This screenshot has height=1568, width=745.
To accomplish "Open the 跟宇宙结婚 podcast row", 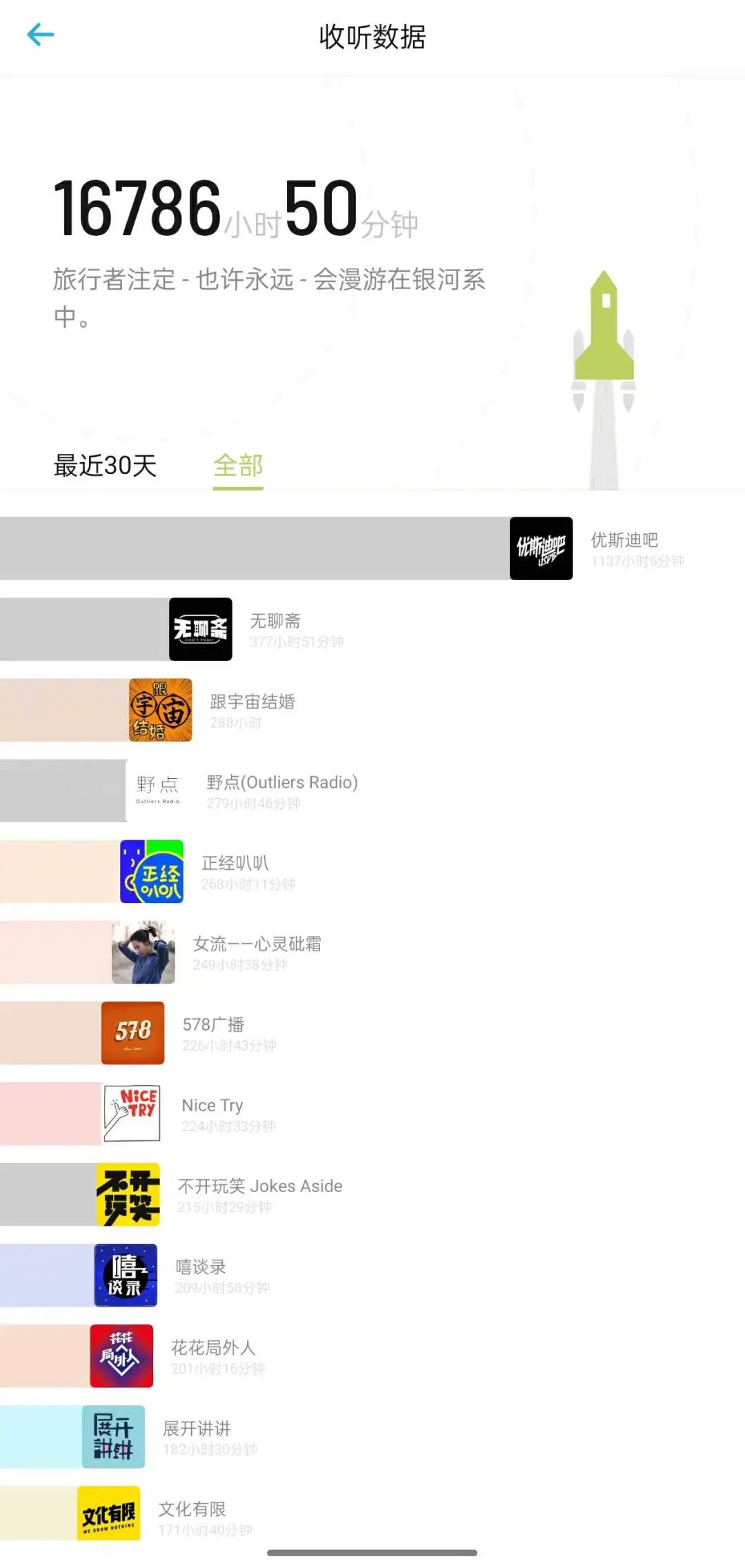I will (x=252, y=702).
